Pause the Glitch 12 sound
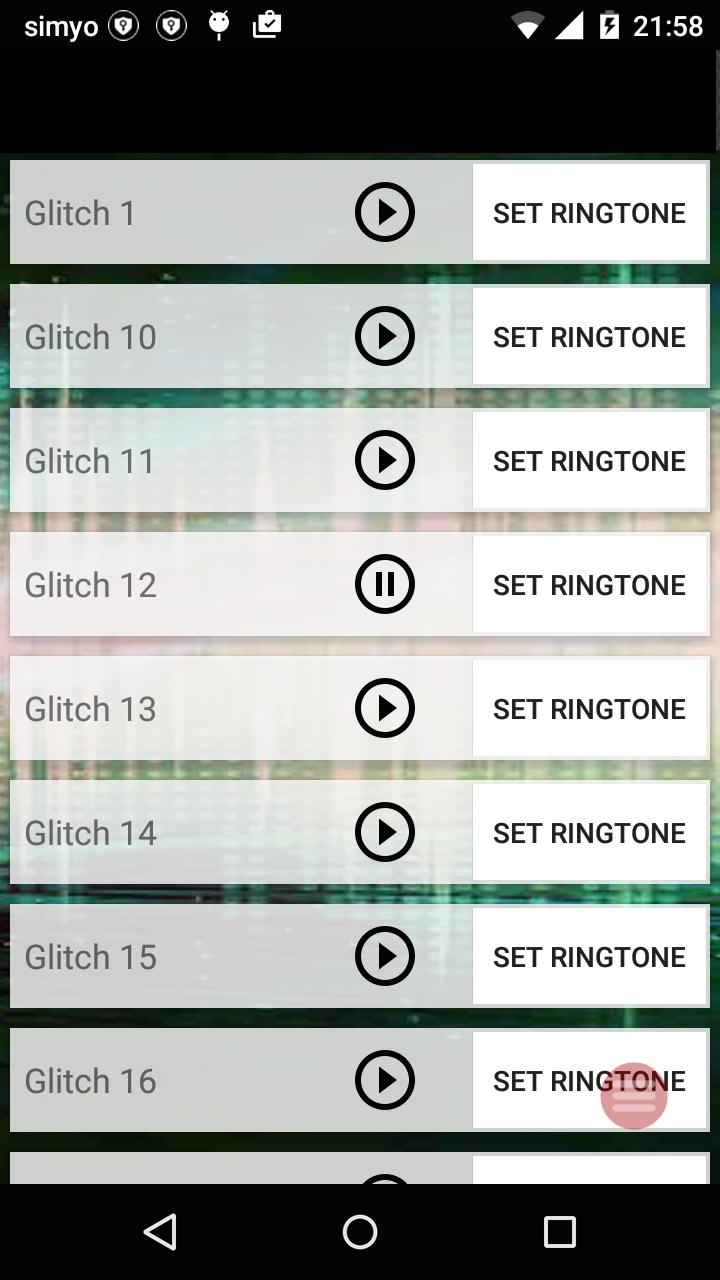This screenshot has width=720, height=1280. click(384, 584)
